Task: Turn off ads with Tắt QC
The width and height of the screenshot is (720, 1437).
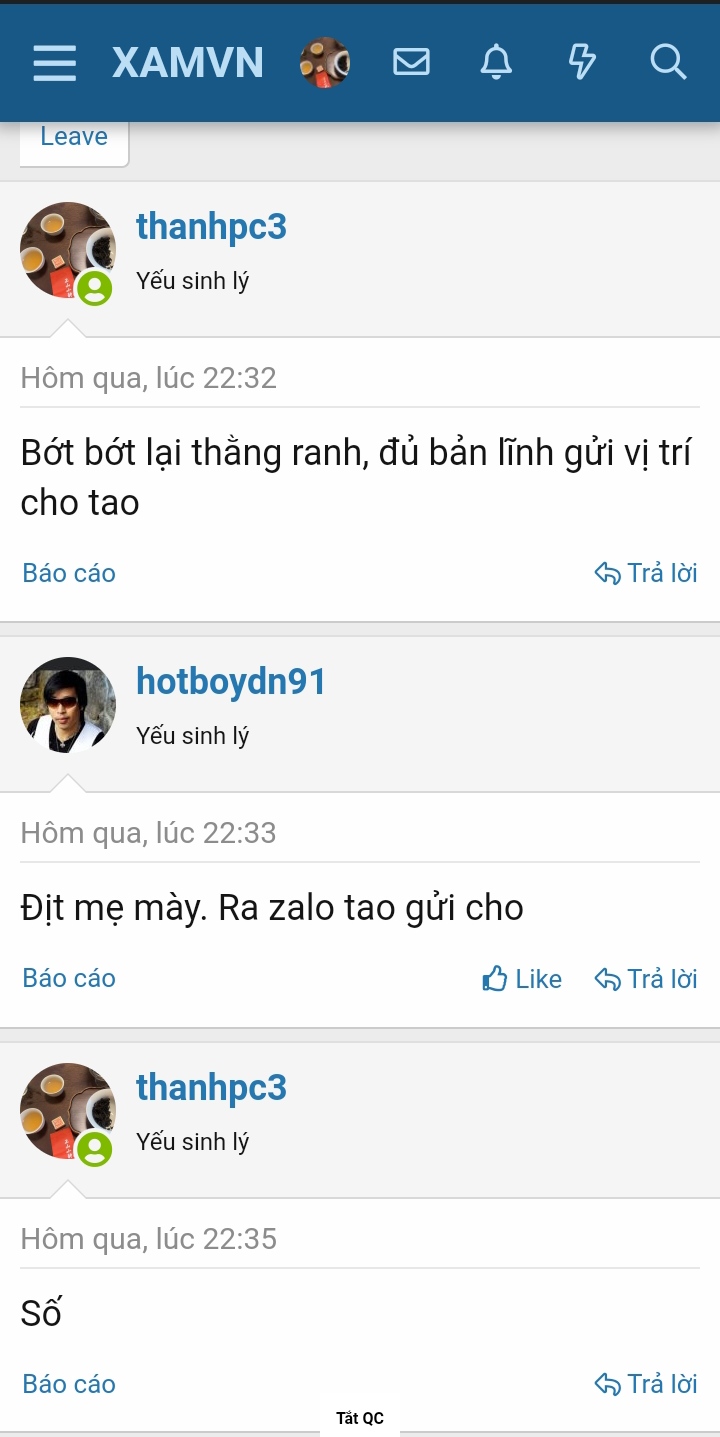Action: click(x=360, y=1418)
